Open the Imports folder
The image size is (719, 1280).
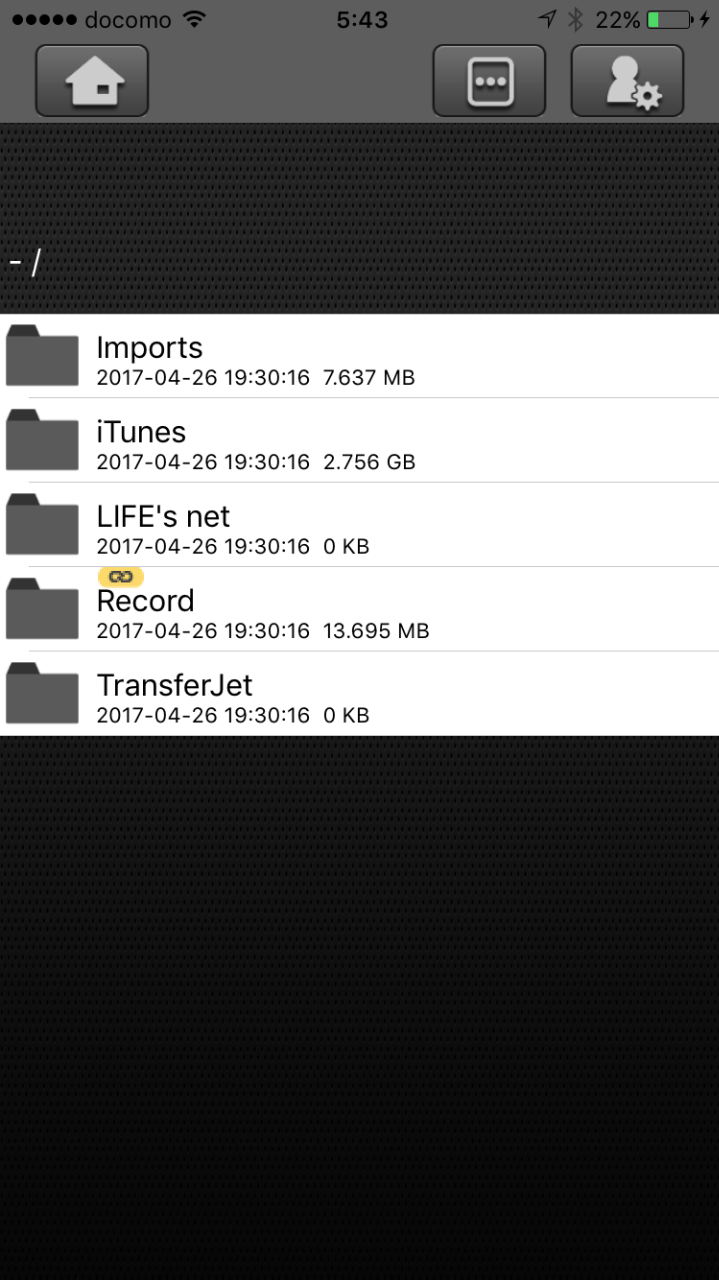click(359, 357)
